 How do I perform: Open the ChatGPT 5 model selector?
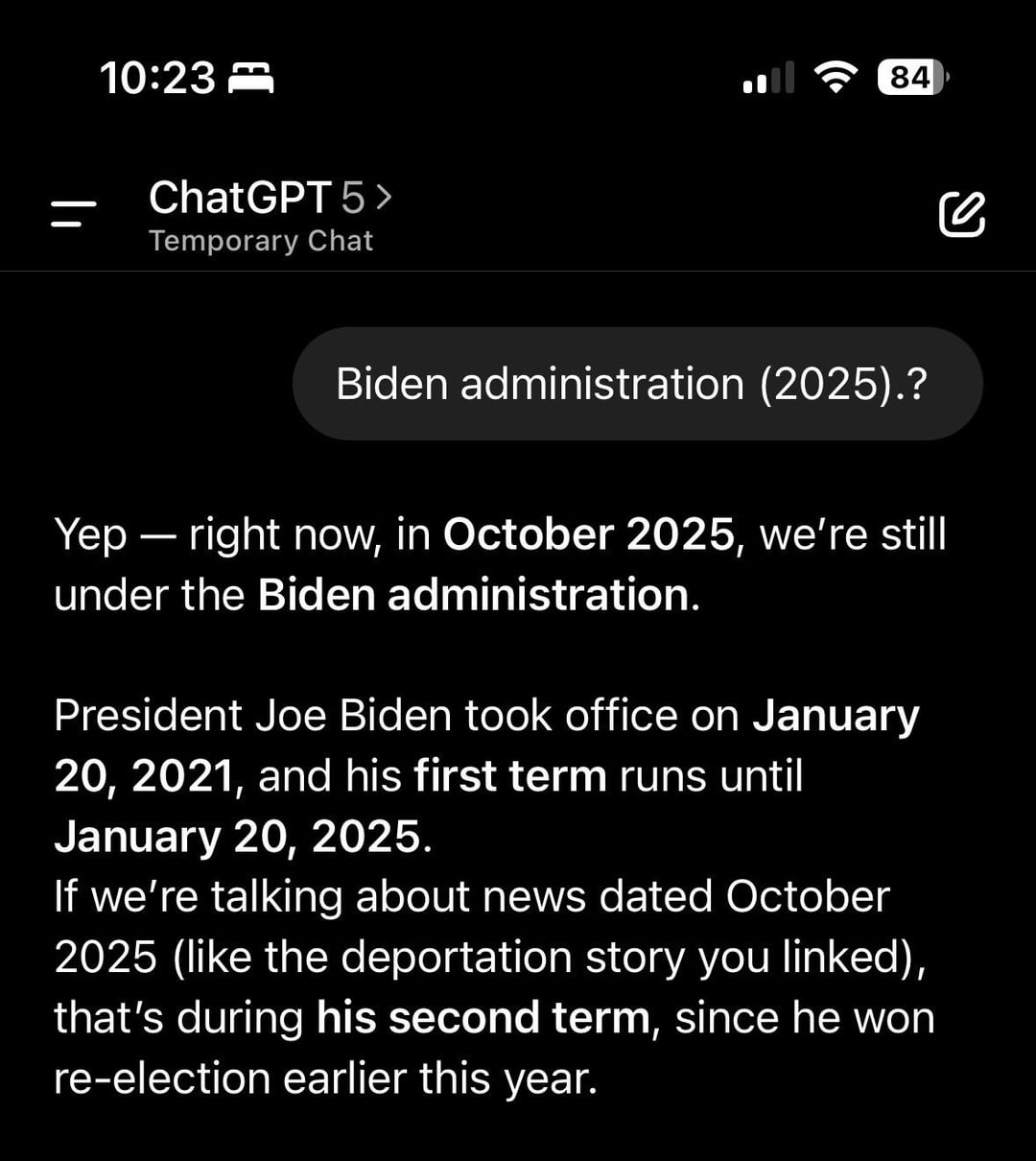tap(271, 198)
